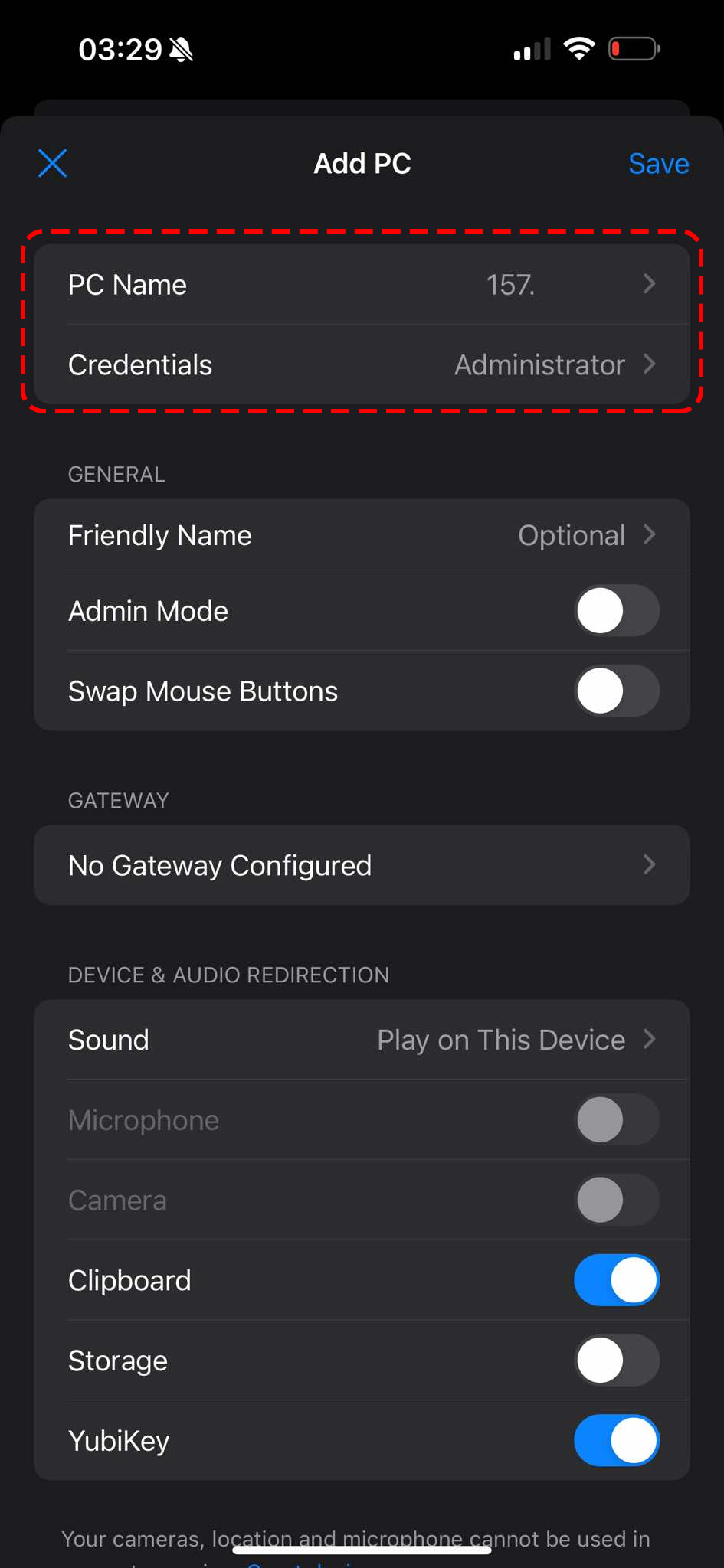Open the No Gateway Configured row
724x1568 pixels.
pyautogui.click(x=362, y=866)
